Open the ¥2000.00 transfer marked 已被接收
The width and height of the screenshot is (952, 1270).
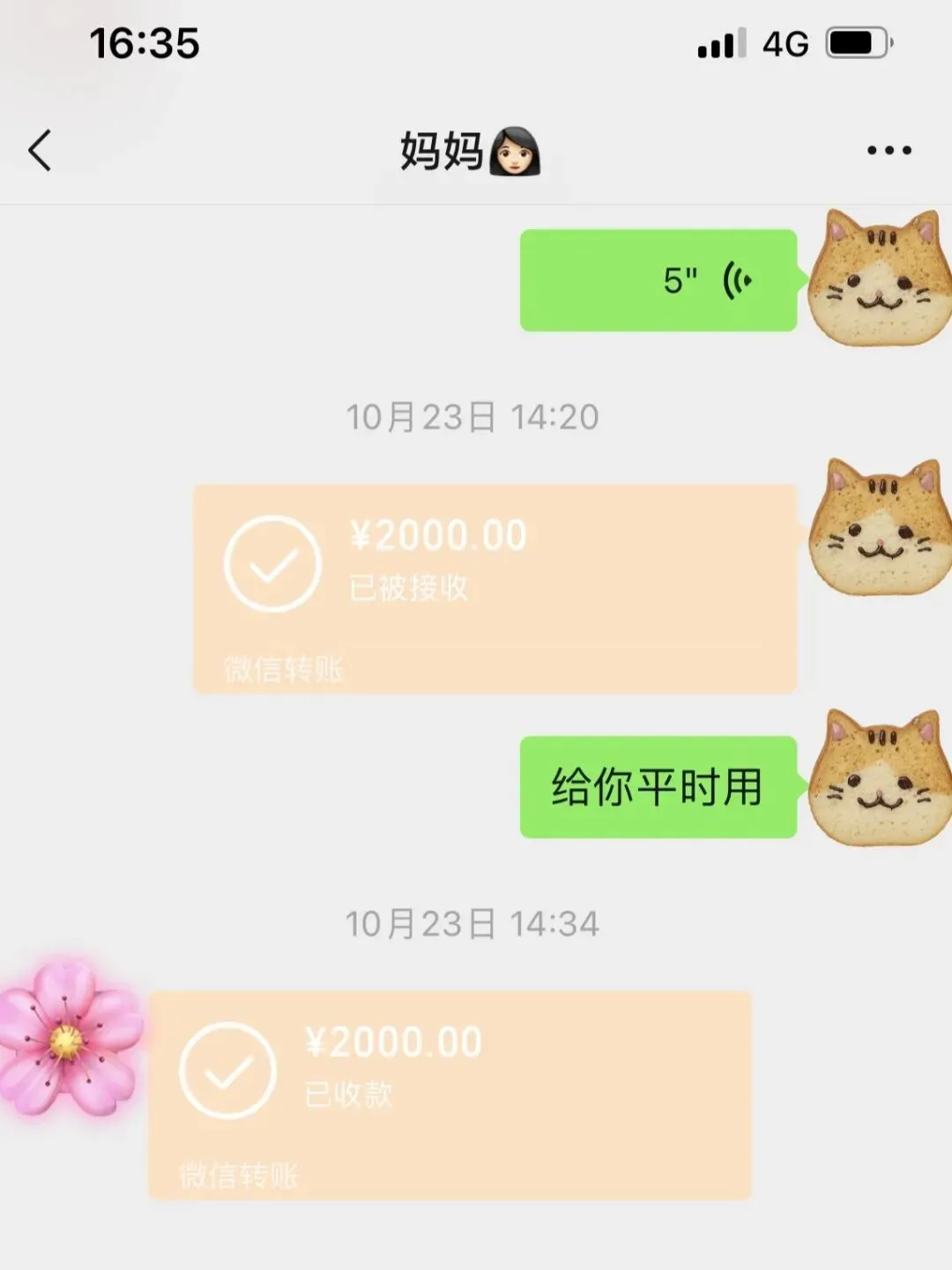point(495,588)
